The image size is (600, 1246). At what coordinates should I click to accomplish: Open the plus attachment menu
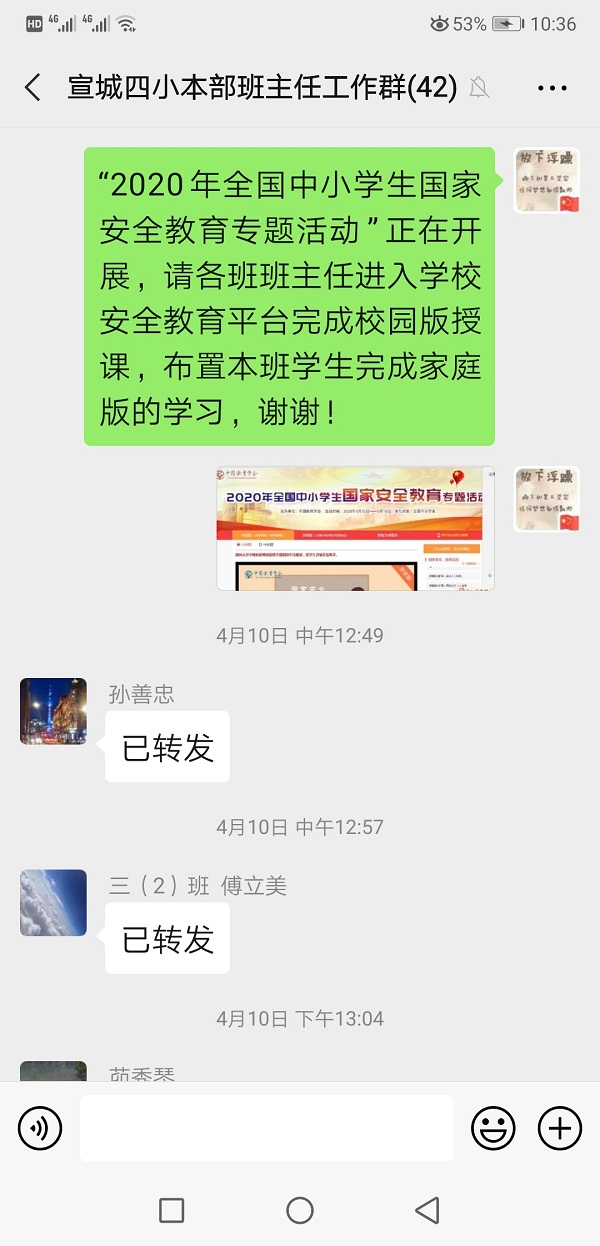point(560,1128)
